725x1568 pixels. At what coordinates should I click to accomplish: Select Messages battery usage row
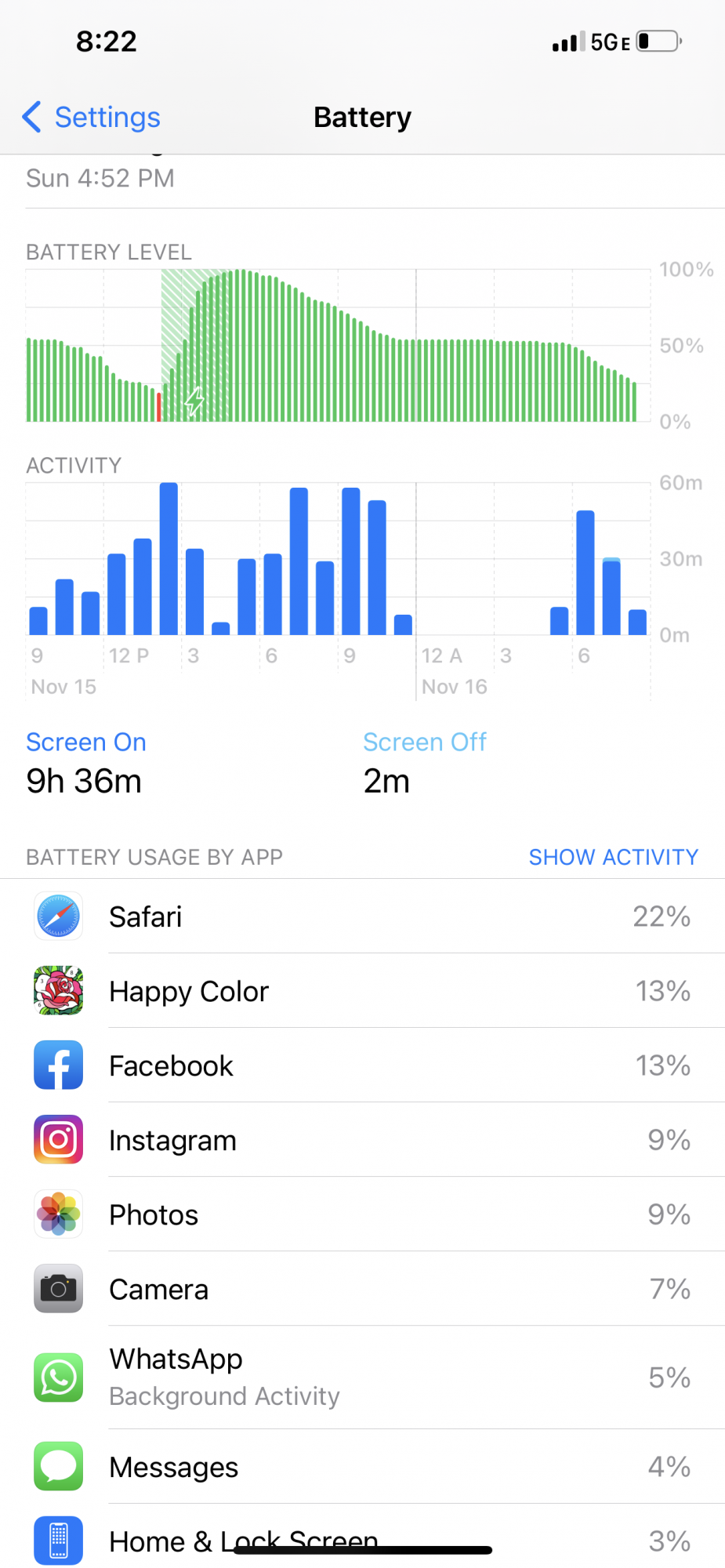coord(362,1467)
